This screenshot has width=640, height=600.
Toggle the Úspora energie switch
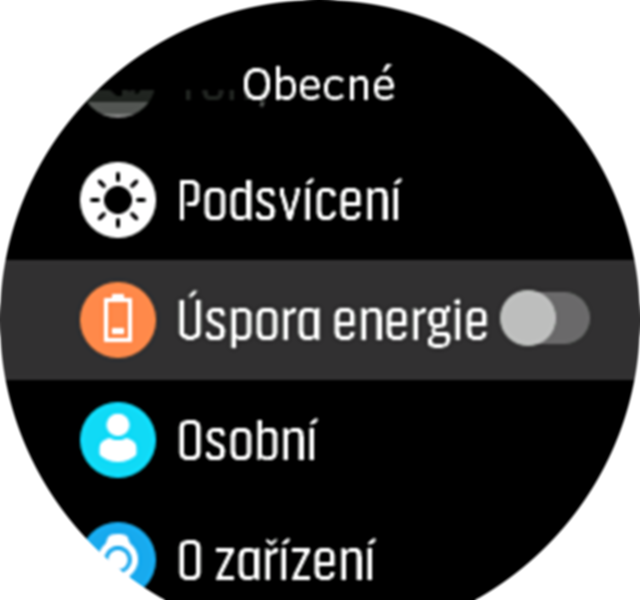pos(545,321)
